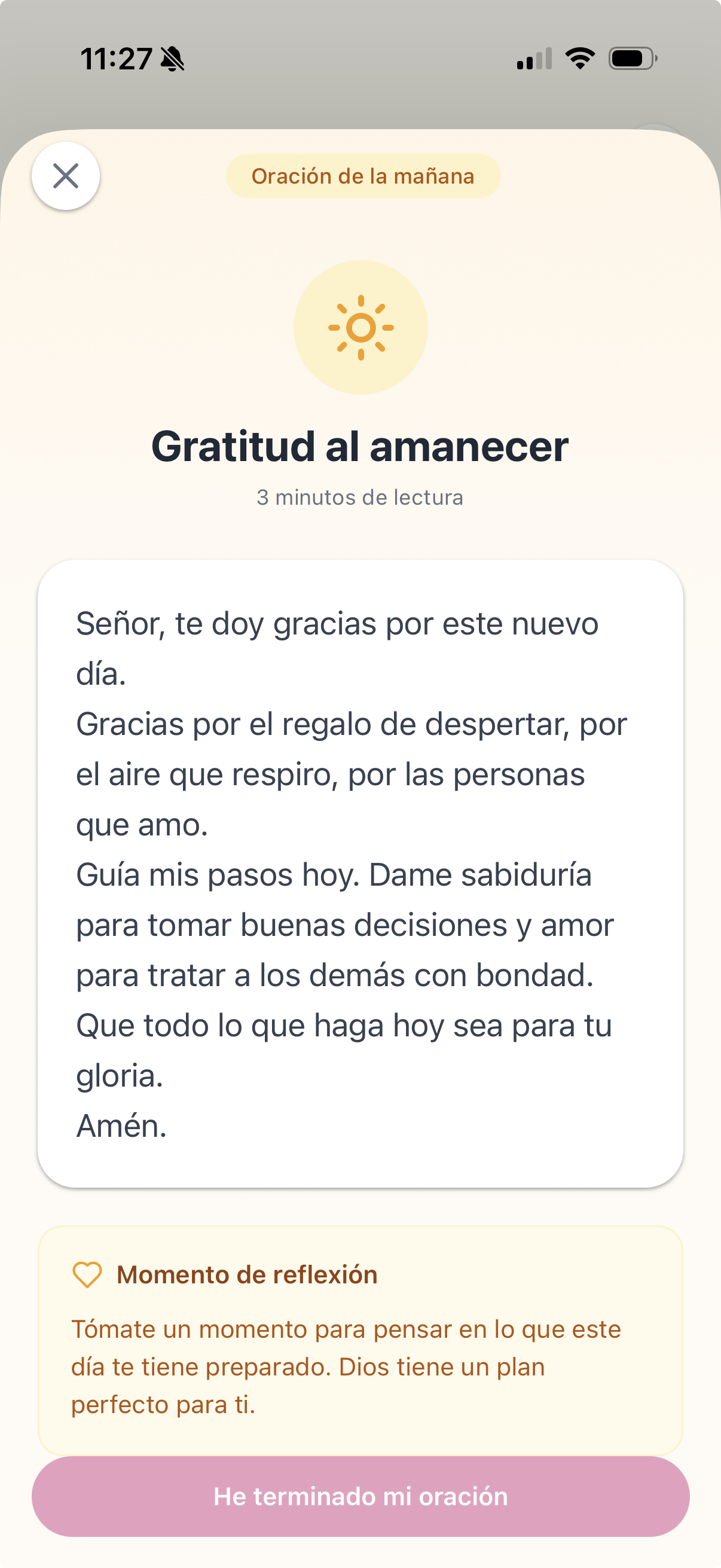Tap the muted notifications bell icon
The width and height of the screenshot is (721, 1568).
click(x=172, y=59)
